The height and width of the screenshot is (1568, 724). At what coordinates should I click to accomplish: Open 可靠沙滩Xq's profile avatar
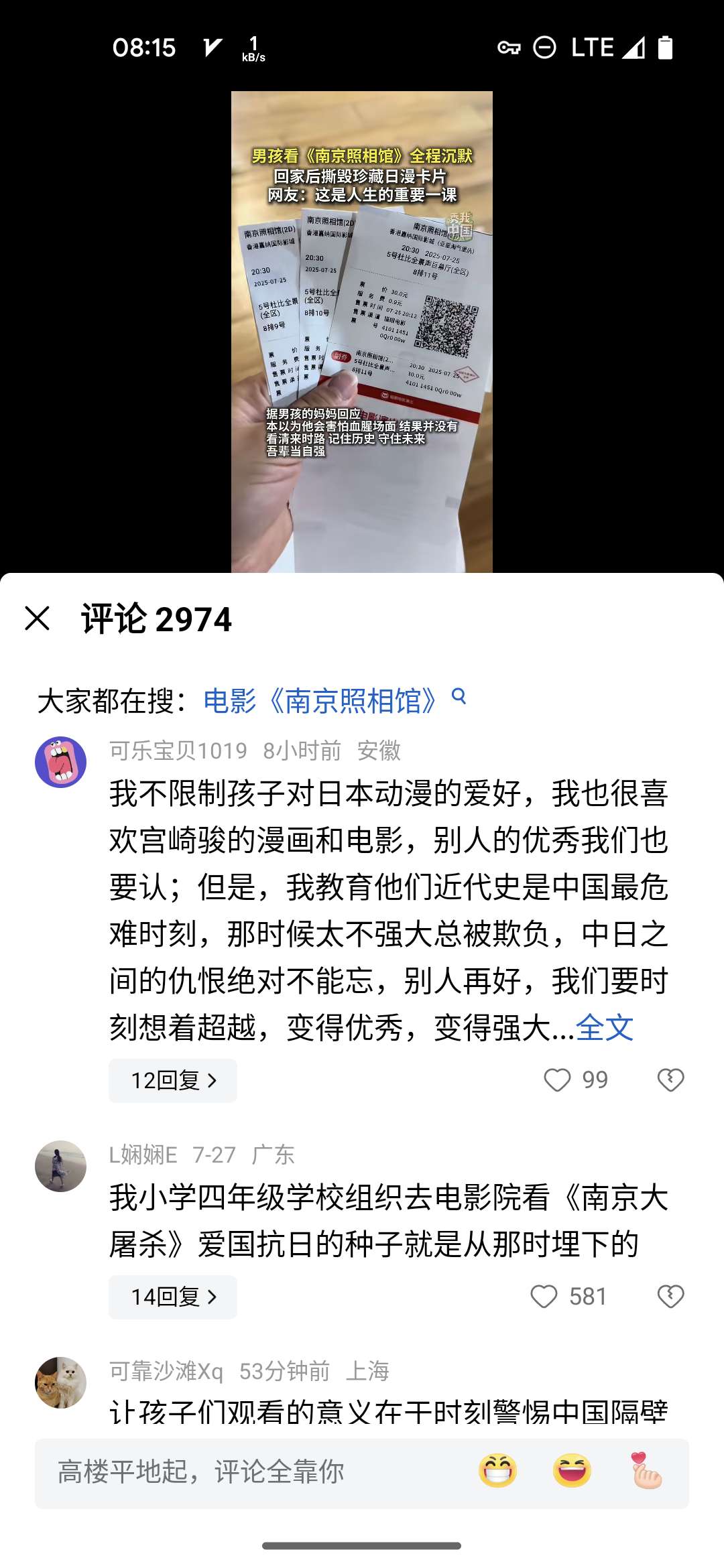click(60, 1382)
